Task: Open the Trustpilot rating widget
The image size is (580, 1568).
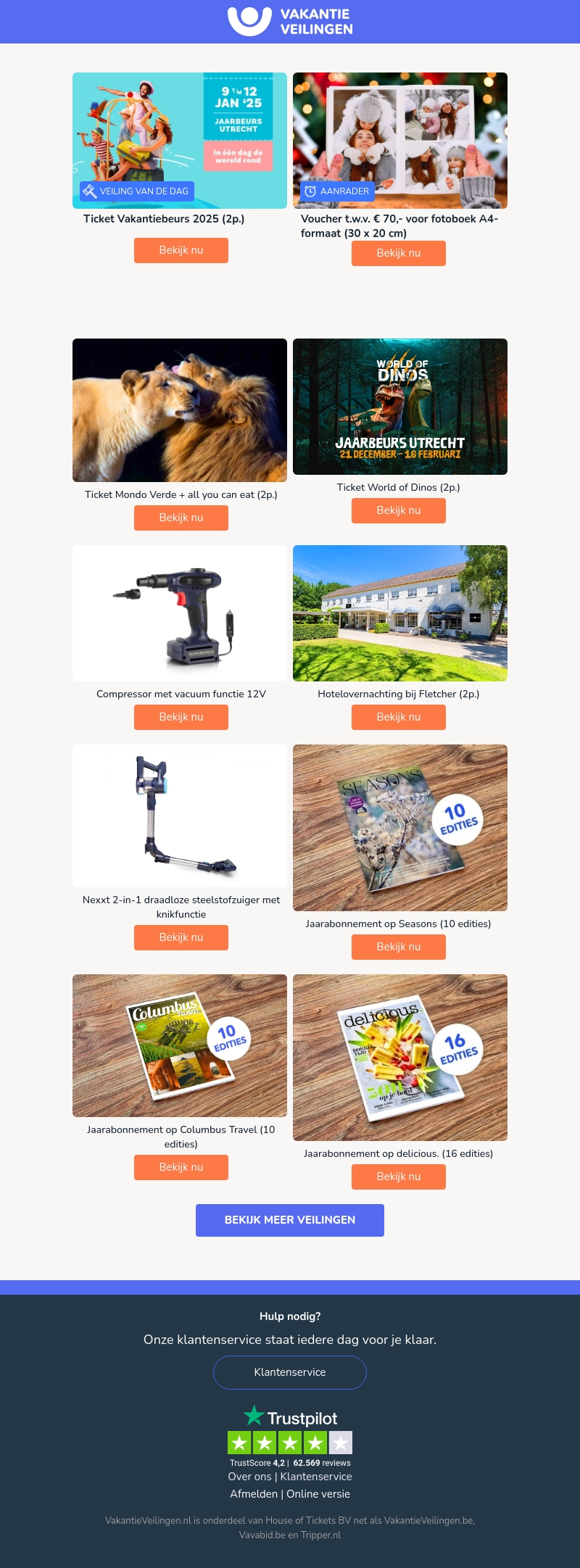Action: pos(290,1435)
